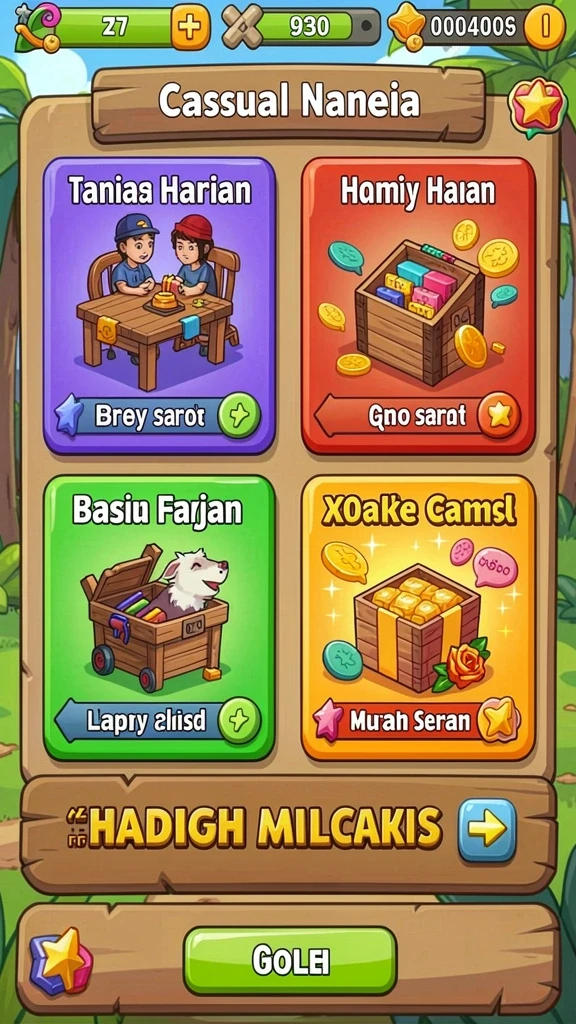Open the star badge beside Cassual Naneia
Image resolution: width=576 pixels, height=1024 pixels.
[537, 107]
